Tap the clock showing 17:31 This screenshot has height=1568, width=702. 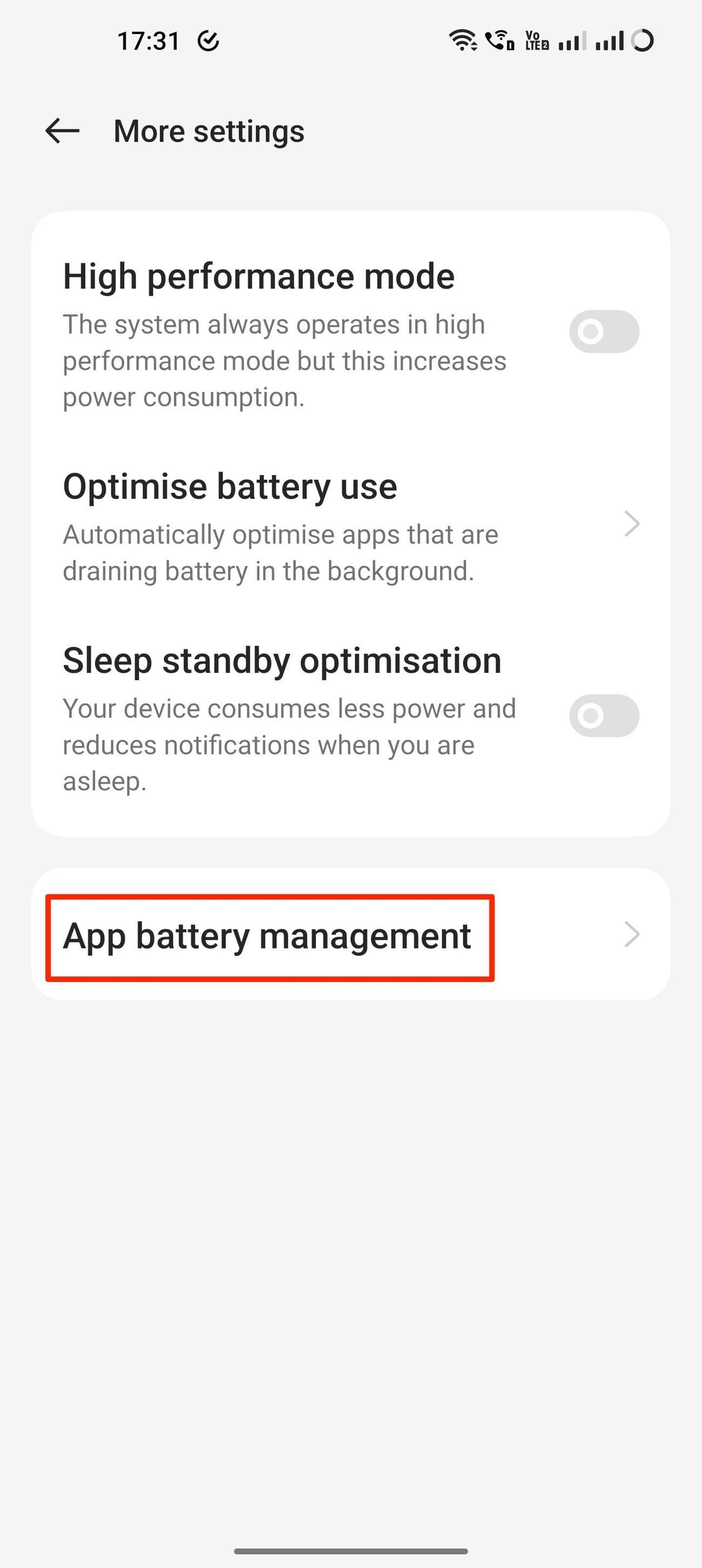pyautogui.click(x=148, y=39)
